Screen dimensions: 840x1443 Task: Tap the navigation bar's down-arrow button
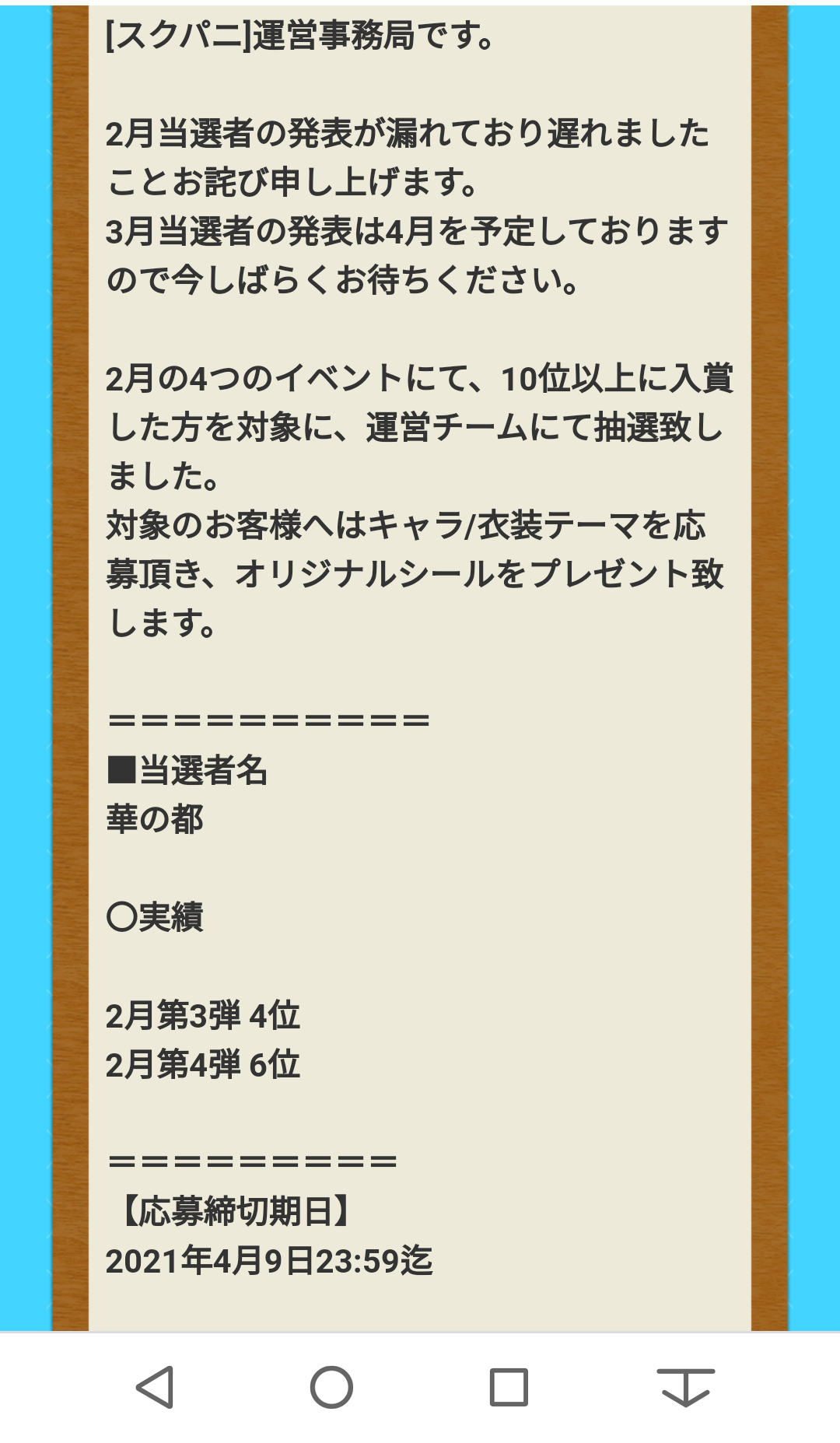point(685,1387)
